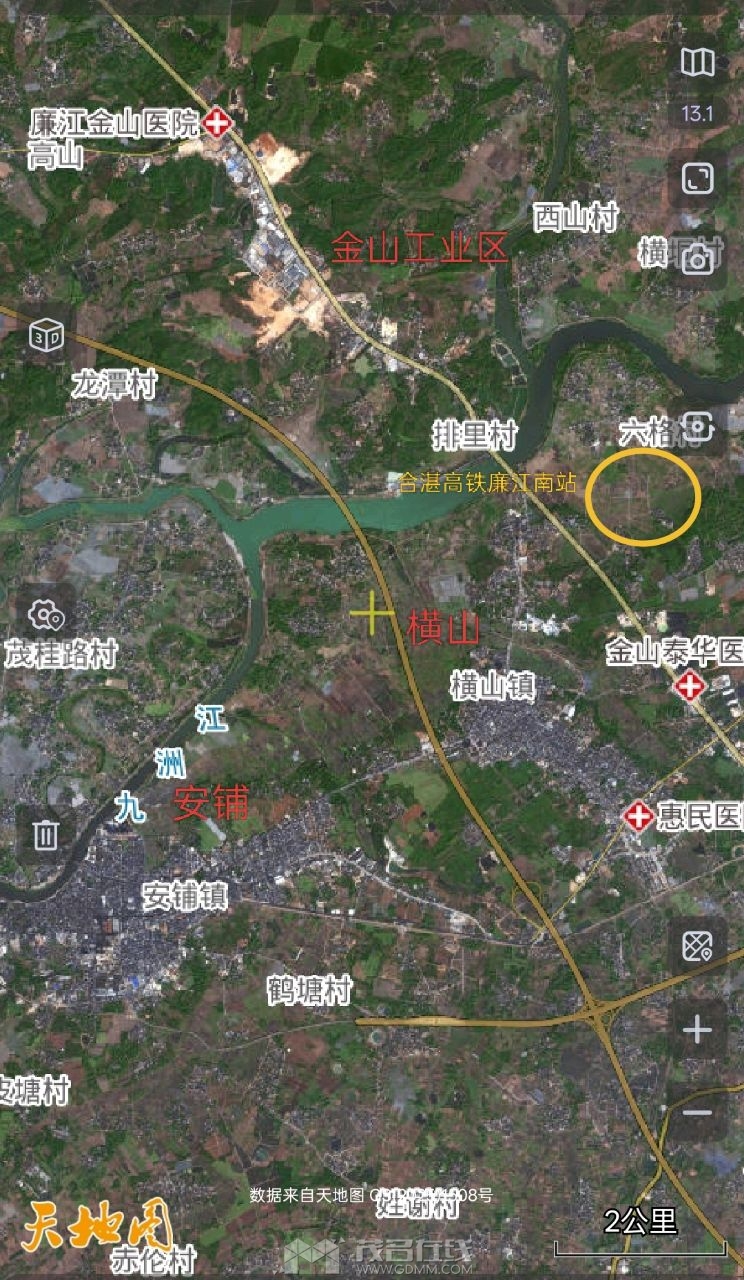Tap the trash bin to delete
This screenshot has width=744, height=1280.
click(x=46, y=834)
